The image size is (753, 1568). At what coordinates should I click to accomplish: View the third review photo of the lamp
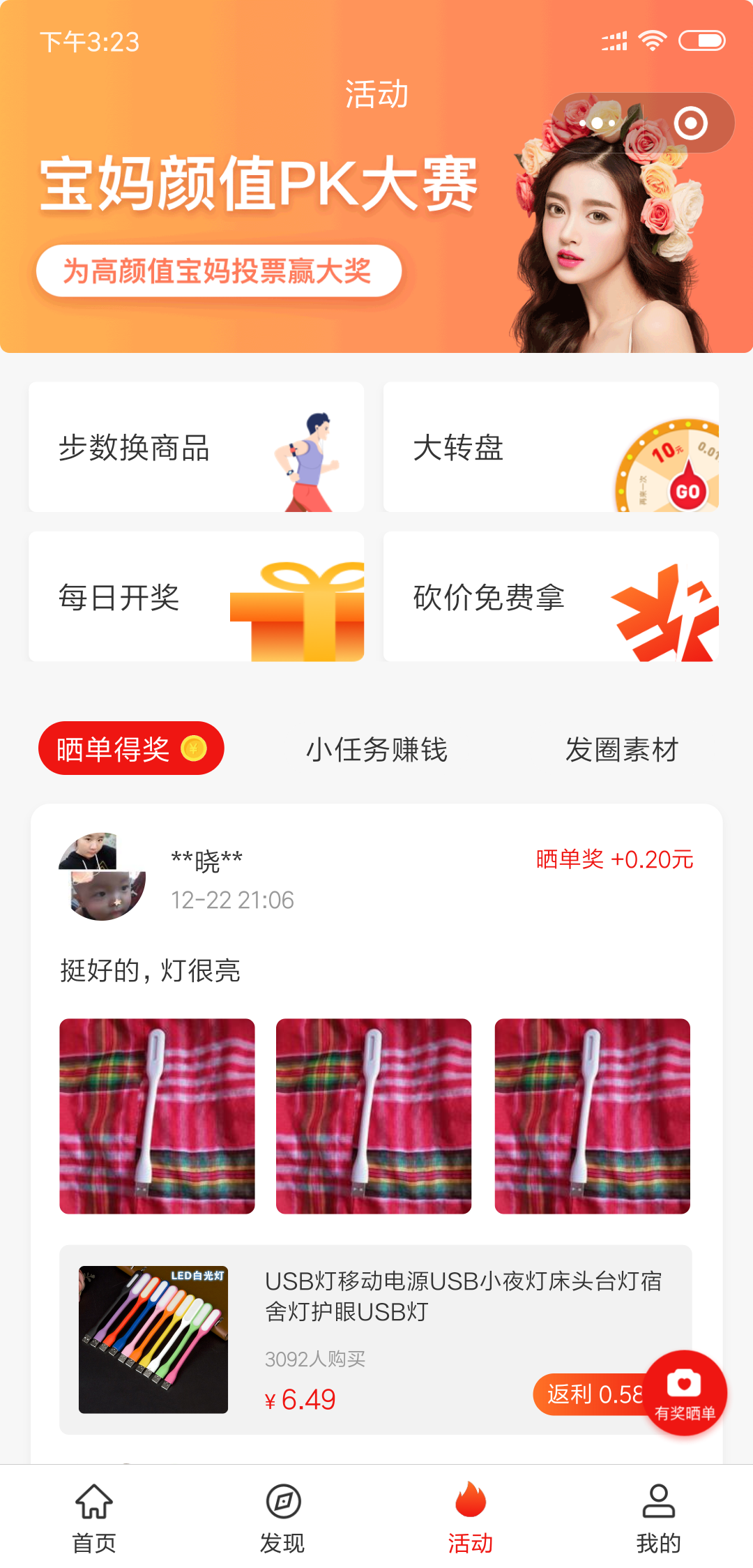point(592,1116)
